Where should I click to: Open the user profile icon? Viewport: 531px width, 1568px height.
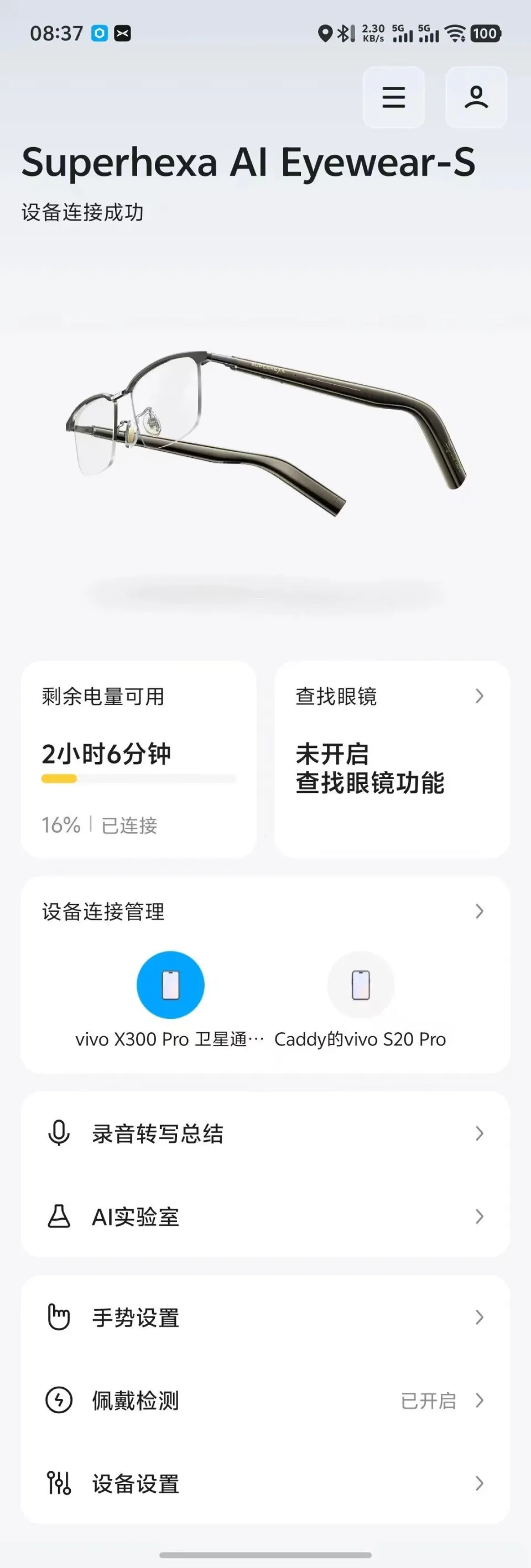[476, 98]
